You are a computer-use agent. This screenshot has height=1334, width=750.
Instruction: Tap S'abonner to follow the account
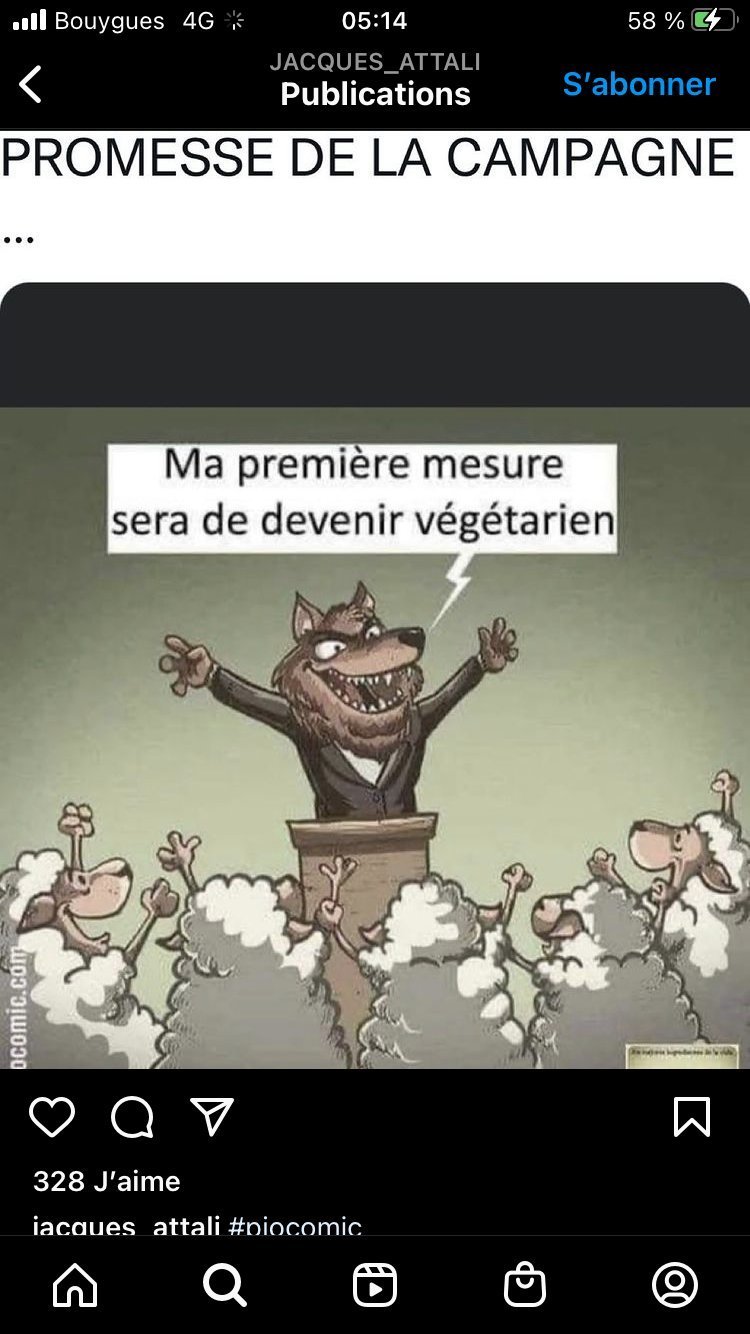[x=639, y=84]
